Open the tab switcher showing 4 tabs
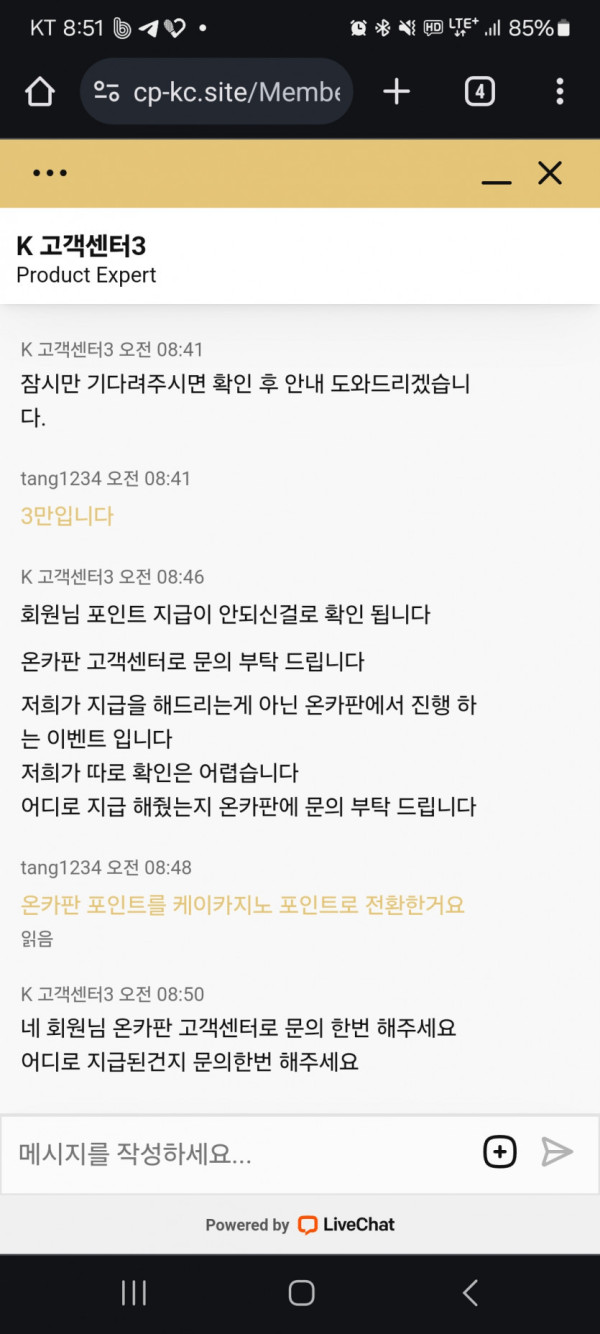600x1334 pixels. click(x=480, y=92)
